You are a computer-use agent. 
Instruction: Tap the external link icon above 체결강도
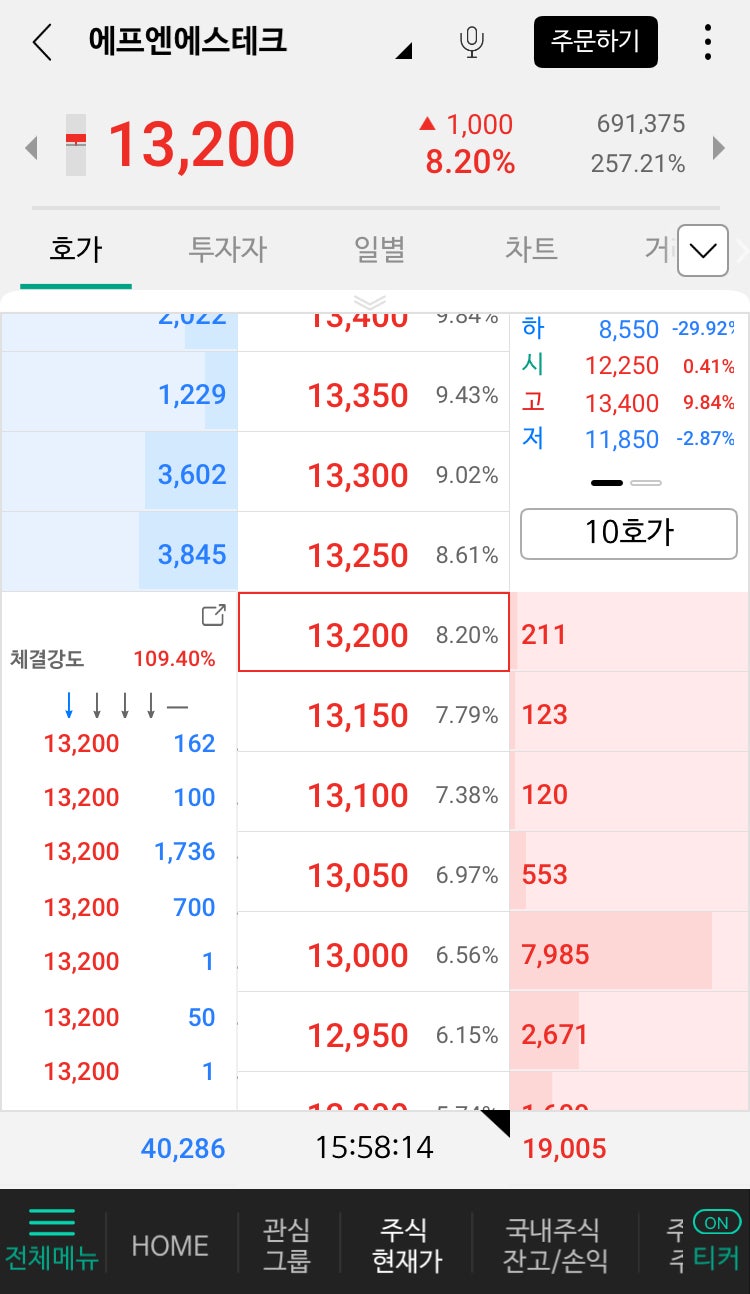click(x=212, y=616)
